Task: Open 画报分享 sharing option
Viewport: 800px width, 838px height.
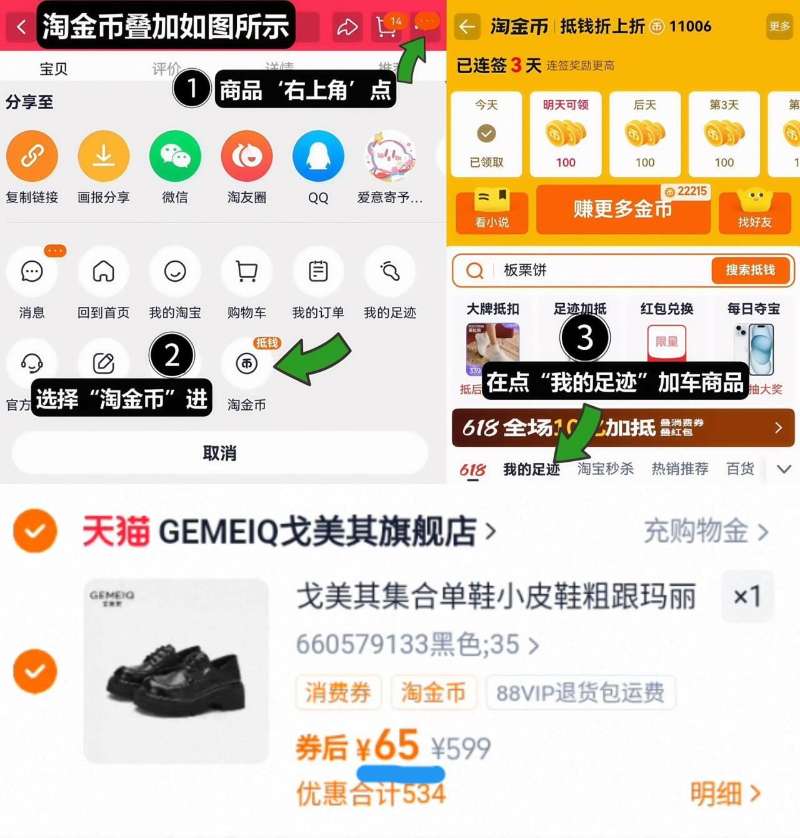Action: [103, 157]
